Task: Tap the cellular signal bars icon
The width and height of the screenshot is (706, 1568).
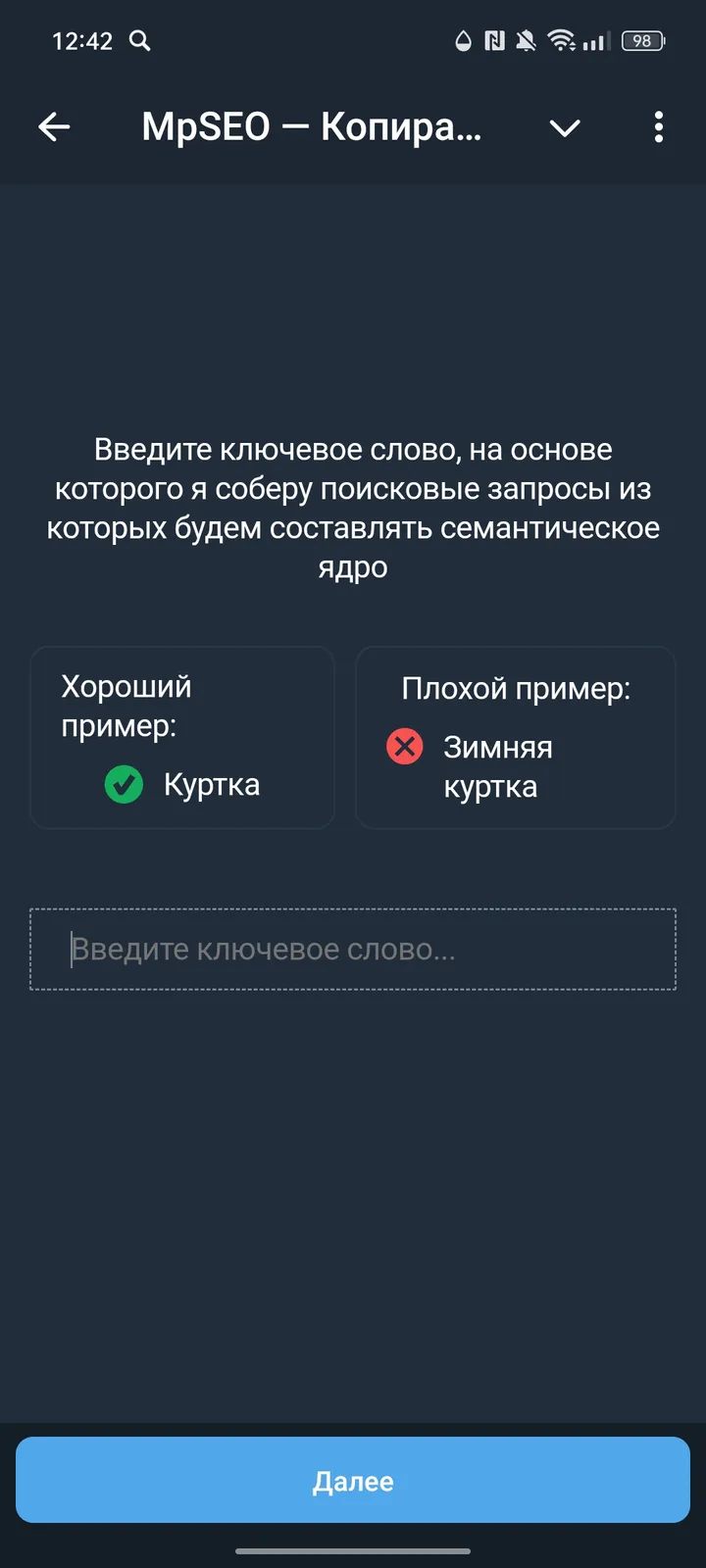Action: (597, 41)
